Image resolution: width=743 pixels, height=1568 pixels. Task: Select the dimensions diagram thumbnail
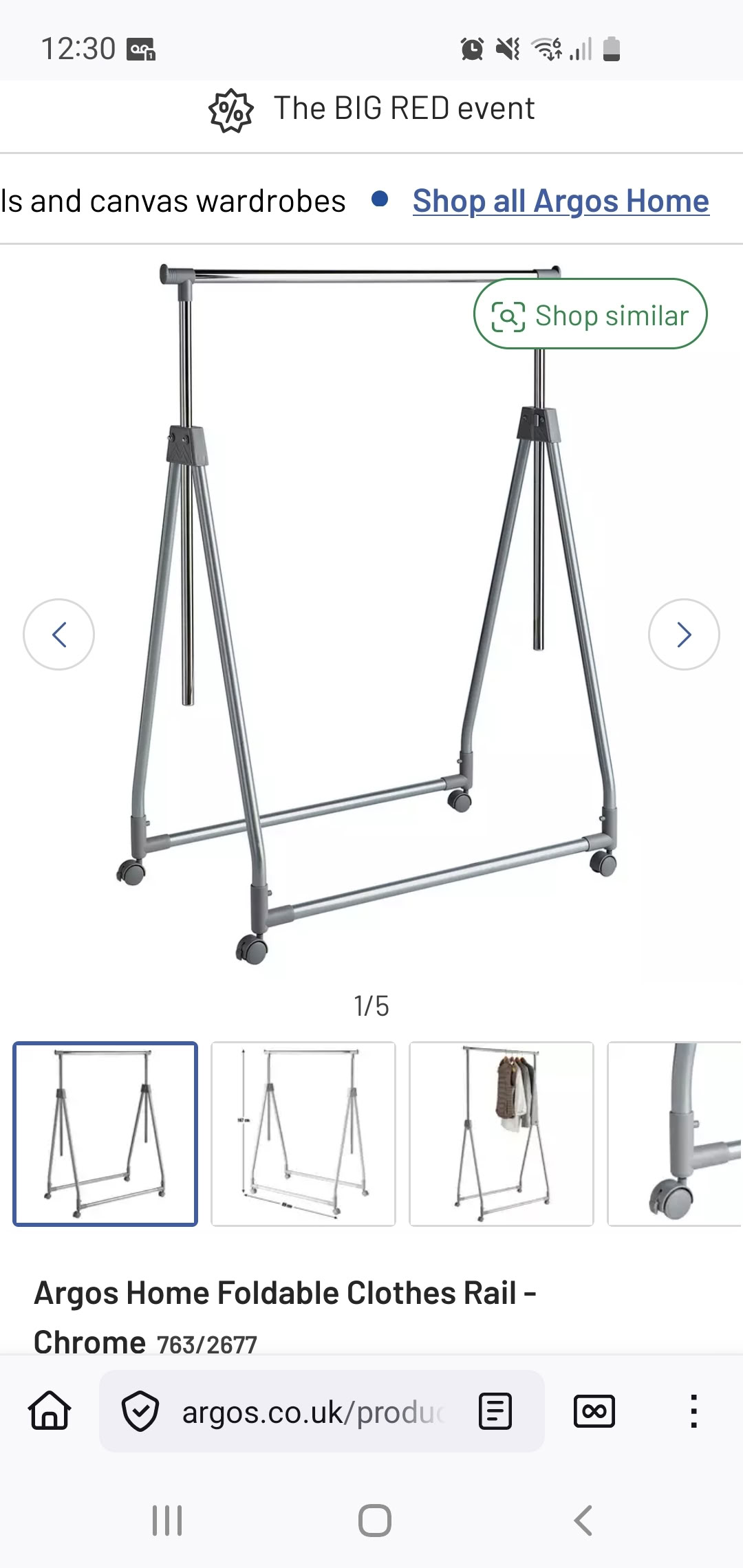(303, 1132)
